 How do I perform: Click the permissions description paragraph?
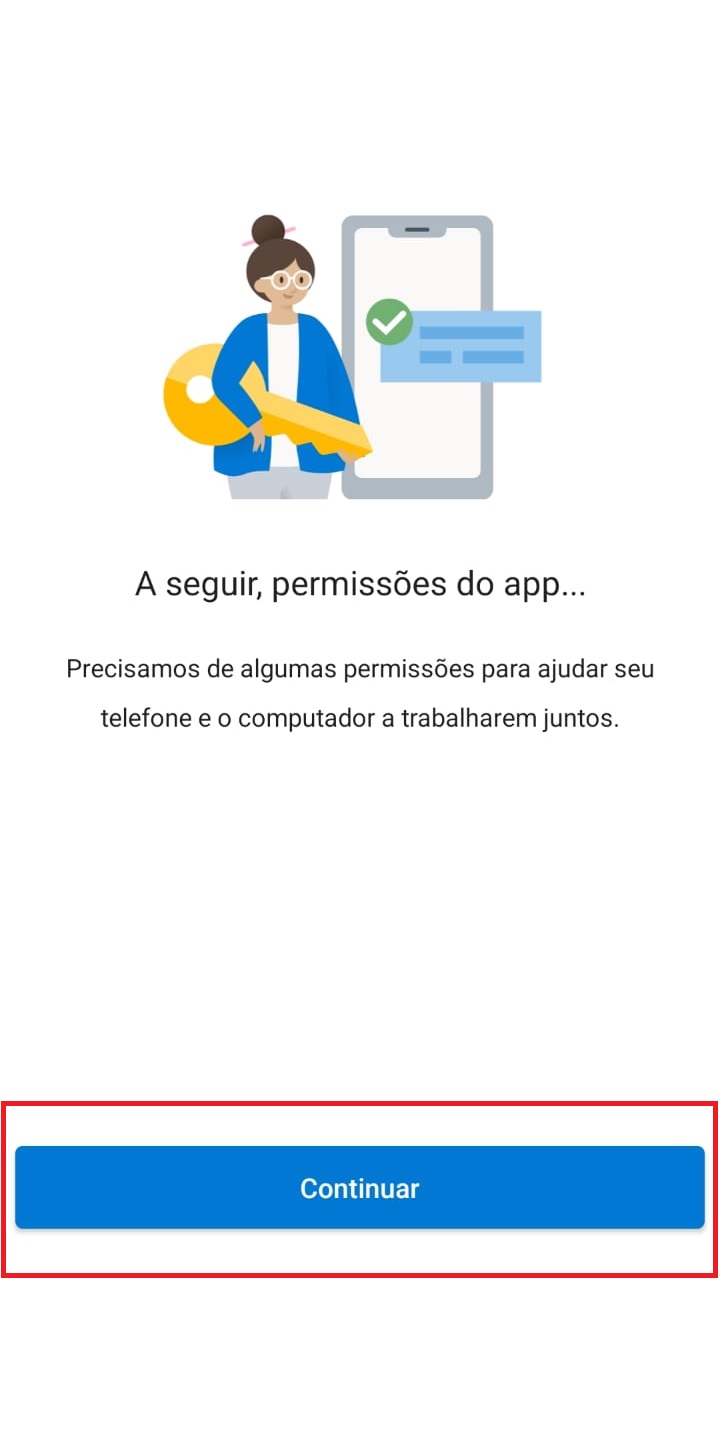click(360, 693)
